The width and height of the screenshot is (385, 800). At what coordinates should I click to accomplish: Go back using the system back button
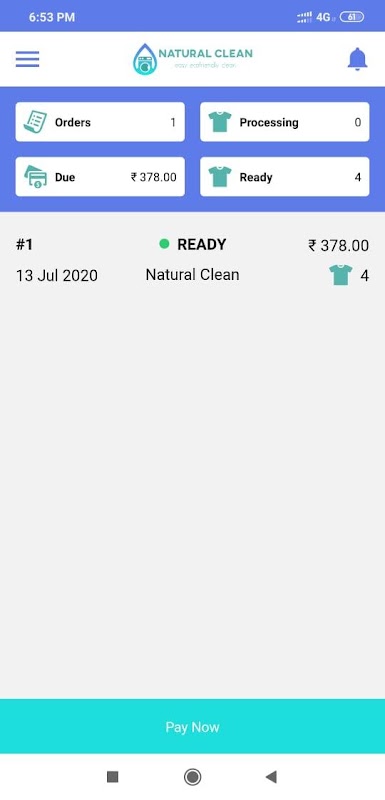click(271, 777)
